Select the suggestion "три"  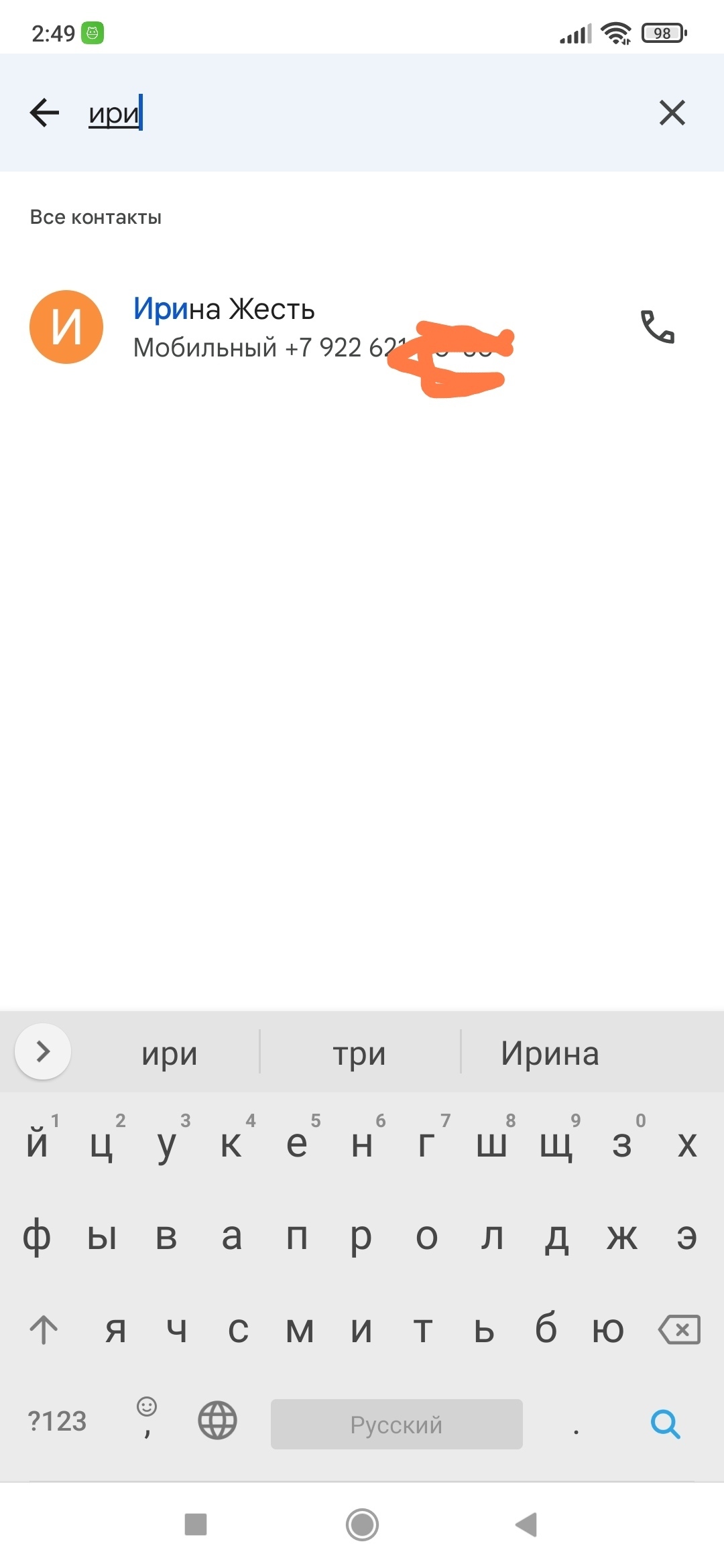pyautogui.click(x=359, y=1053)
